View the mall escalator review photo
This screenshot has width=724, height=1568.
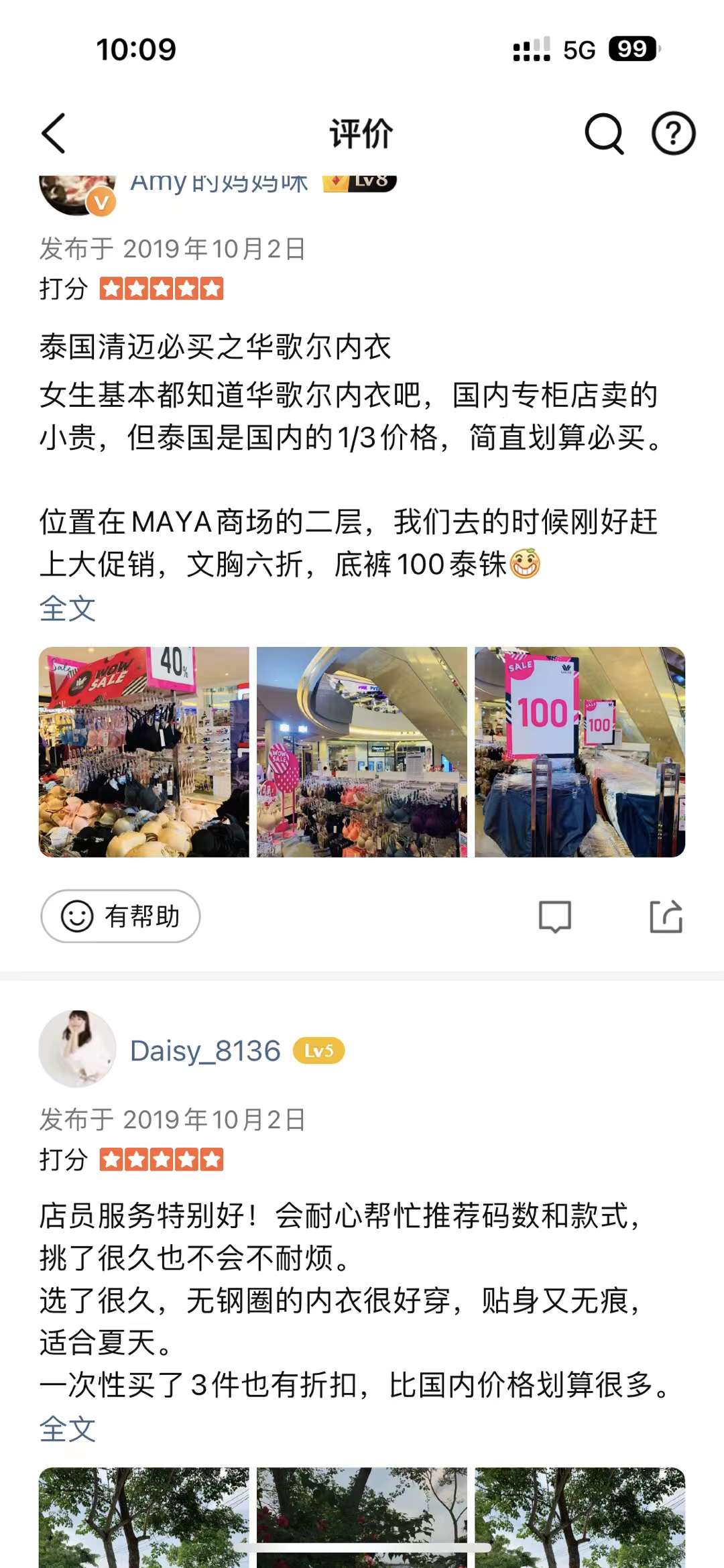(361, 751)
